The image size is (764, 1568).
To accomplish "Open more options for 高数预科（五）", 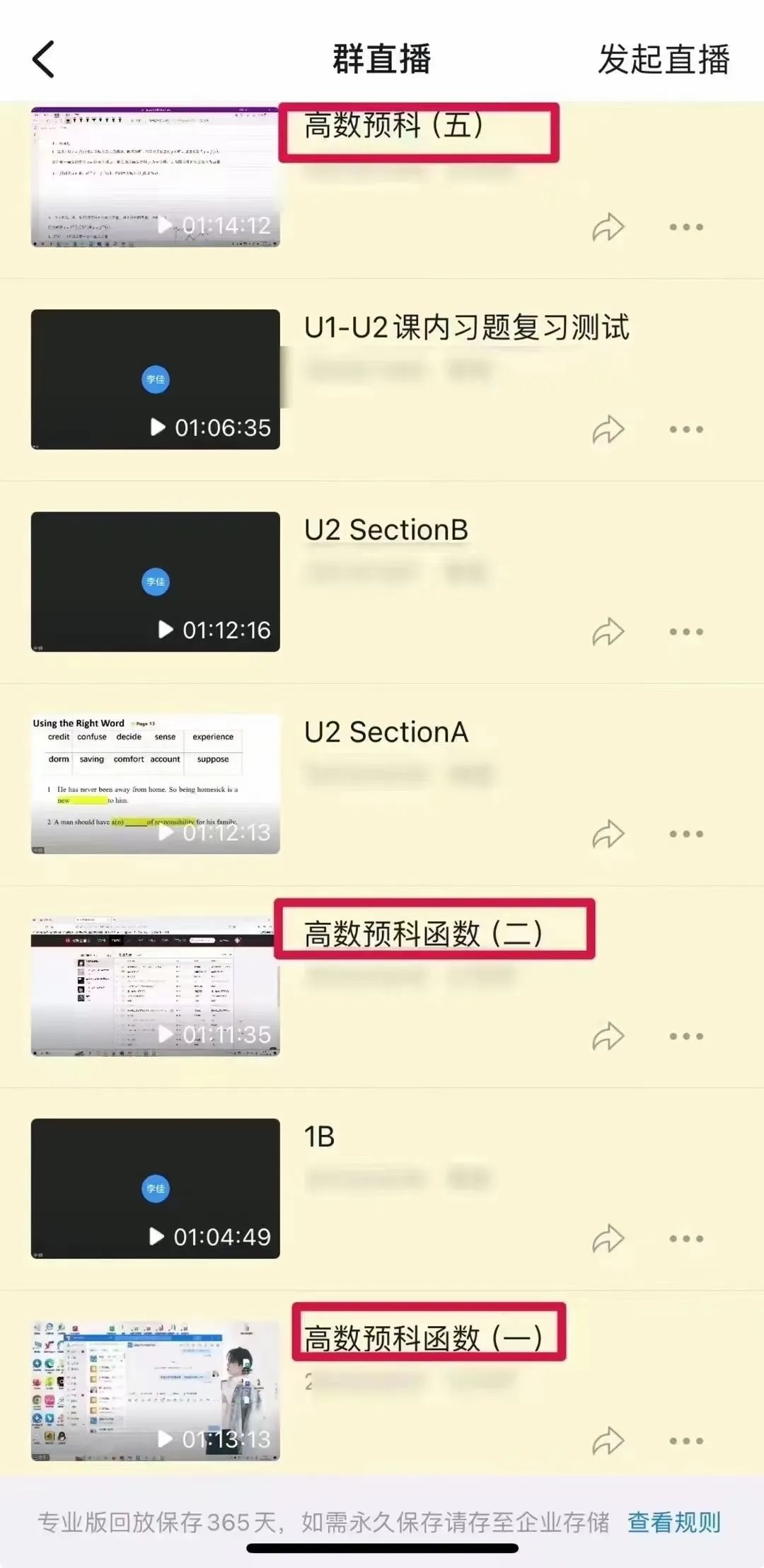I will [686, 227].
